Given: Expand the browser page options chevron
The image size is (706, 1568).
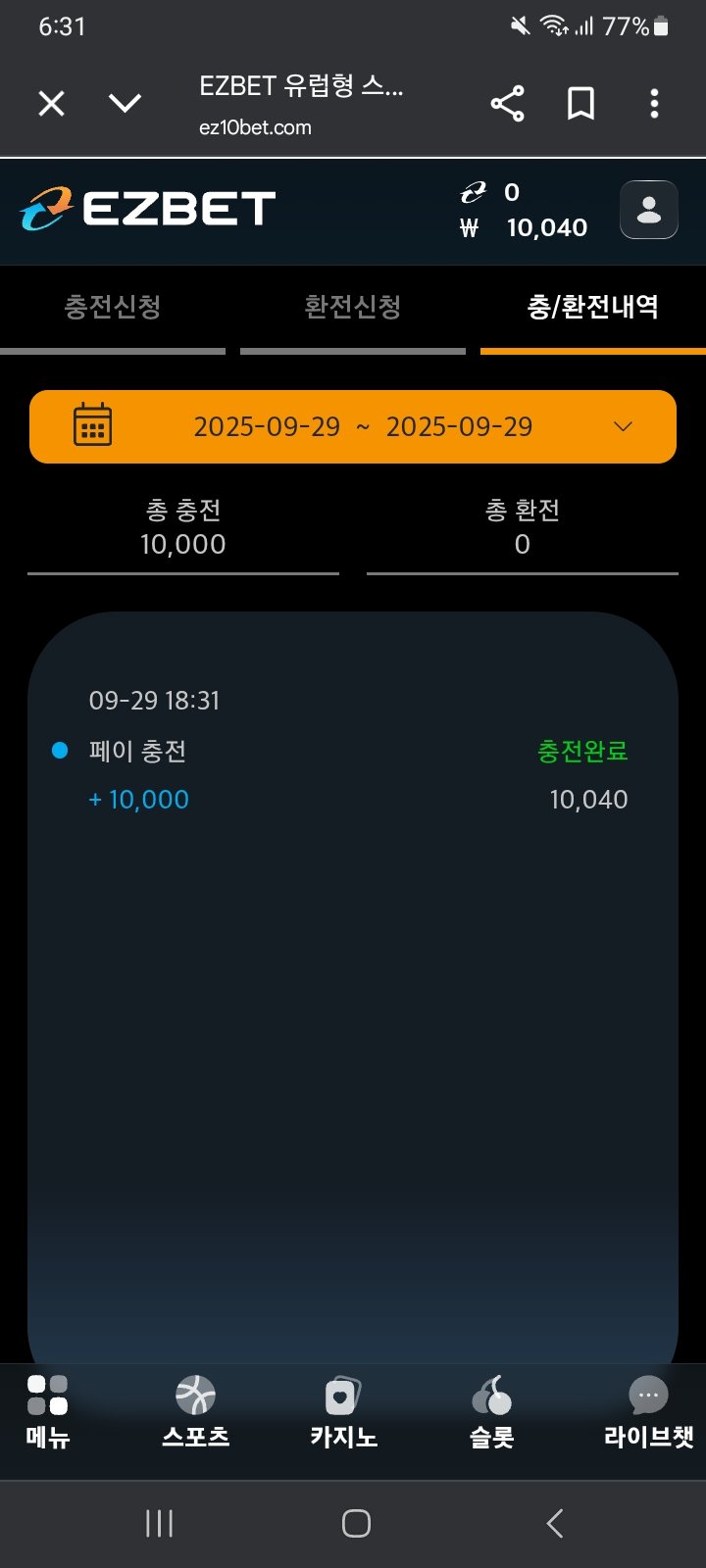Looking at the screenshot, I should click(126, 103).
